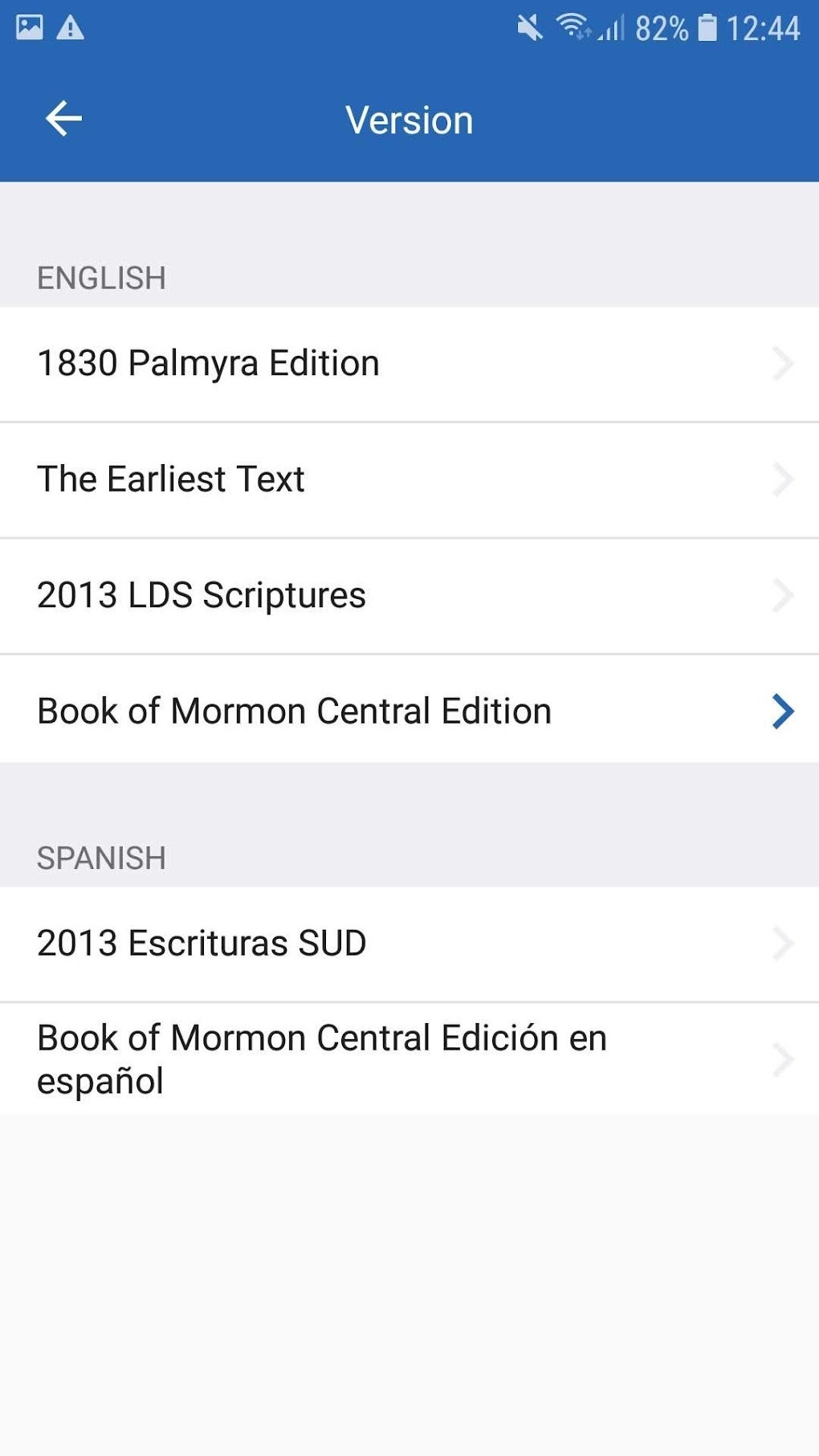819x1456 pixels.
Task: Go back using the arrow icon
Action: click(63, 120)
